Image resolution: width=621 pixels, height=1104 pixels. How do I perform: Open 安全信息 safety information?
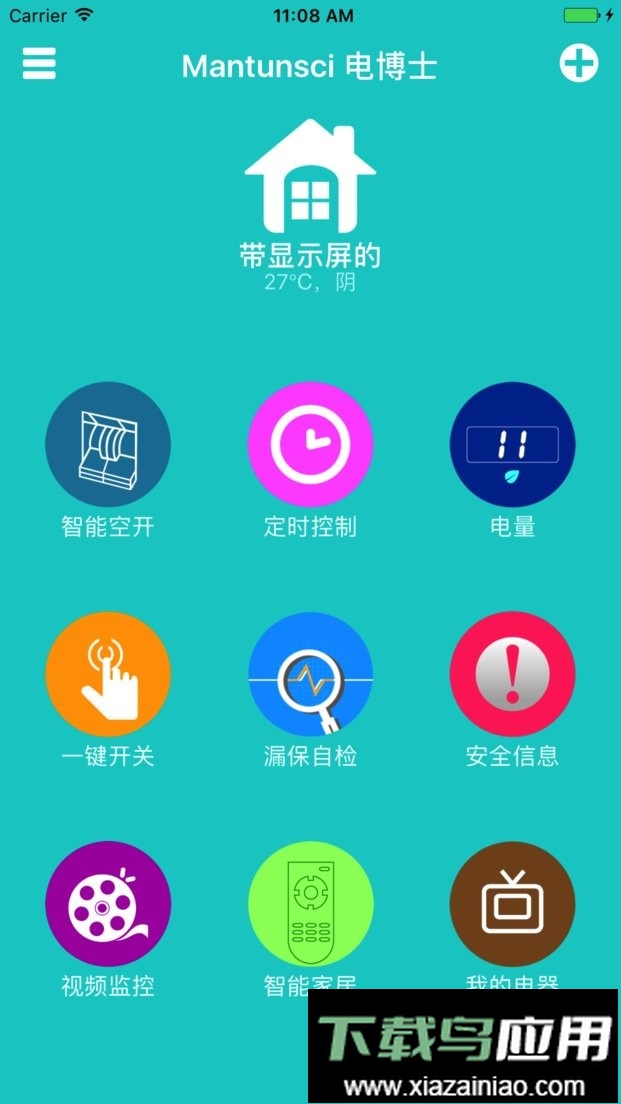tap(512, 674)
